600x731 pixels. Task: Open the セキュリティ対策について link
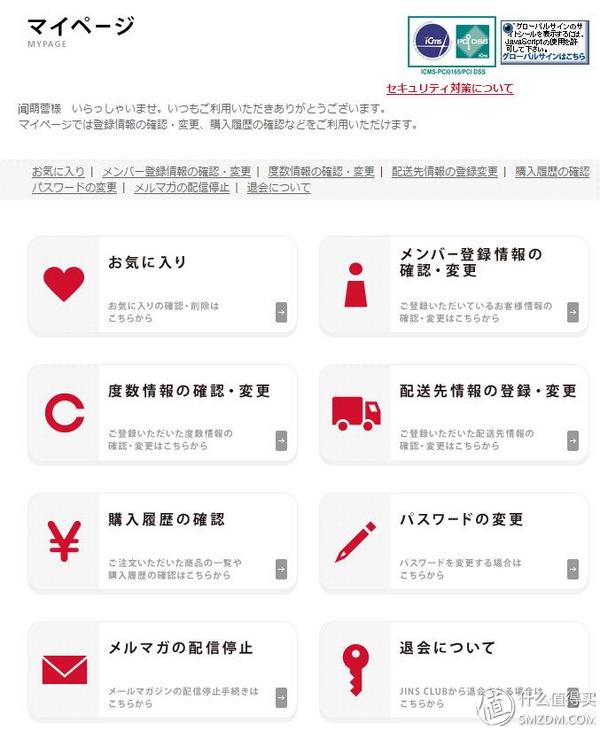tap(450, 89)
